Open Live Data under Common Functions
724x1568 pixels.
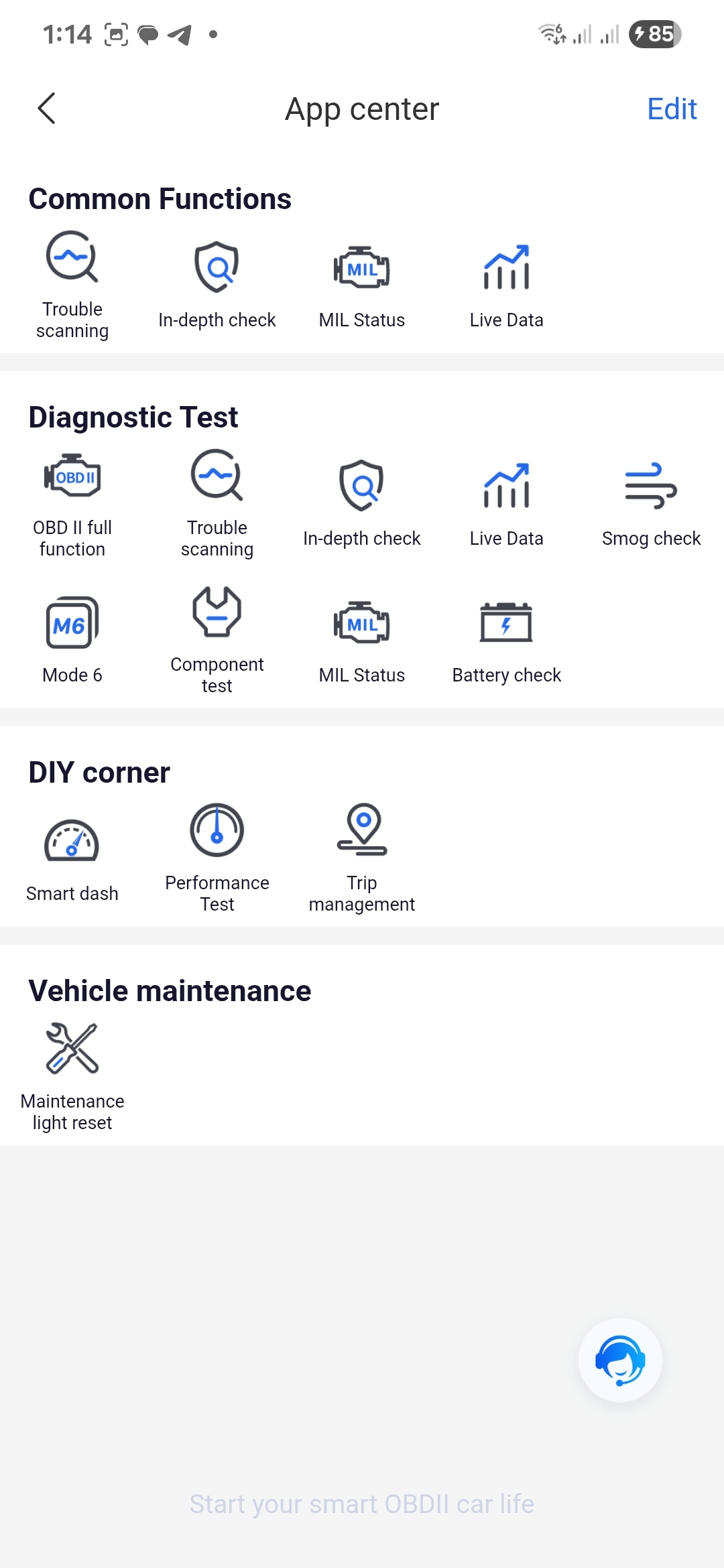507,285
